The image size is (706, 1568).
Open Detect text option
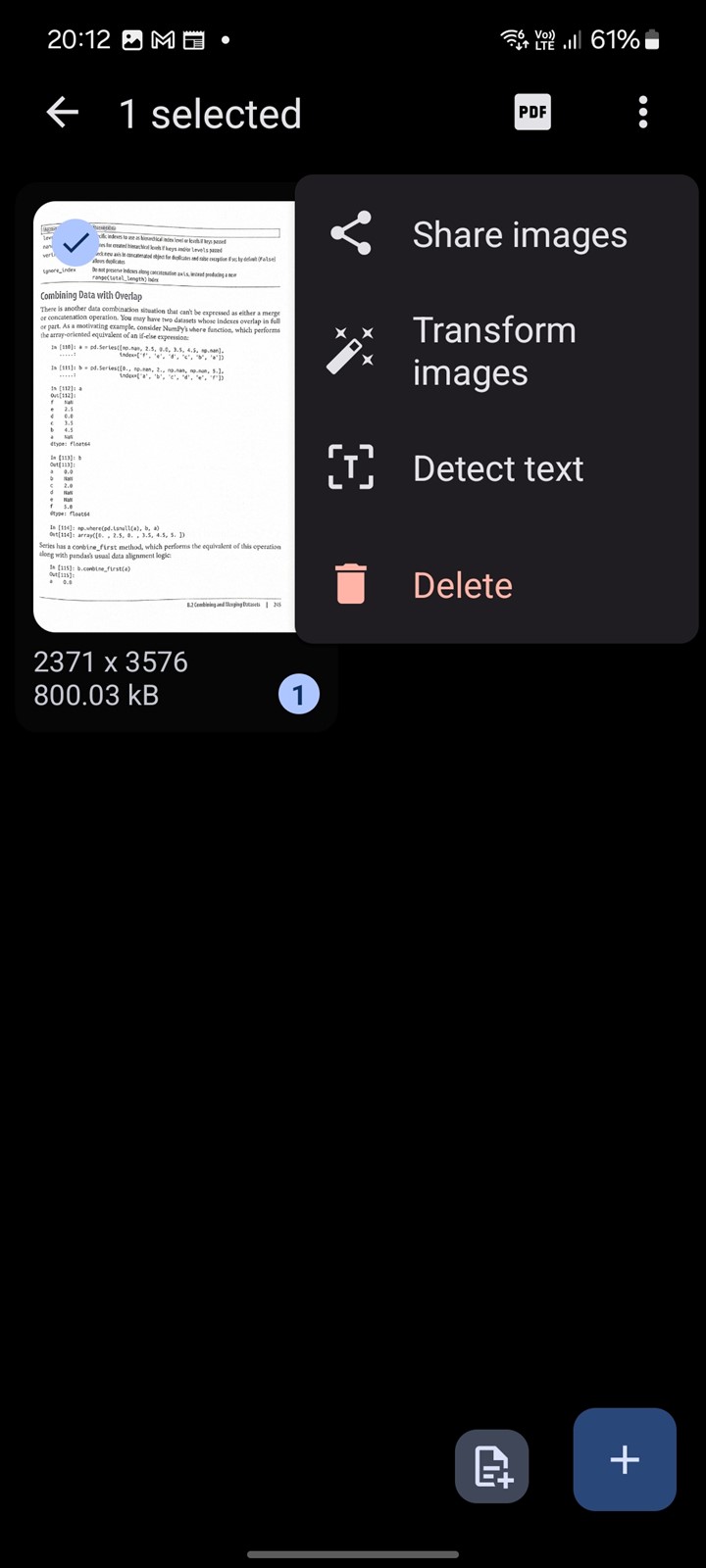point(496,468)
